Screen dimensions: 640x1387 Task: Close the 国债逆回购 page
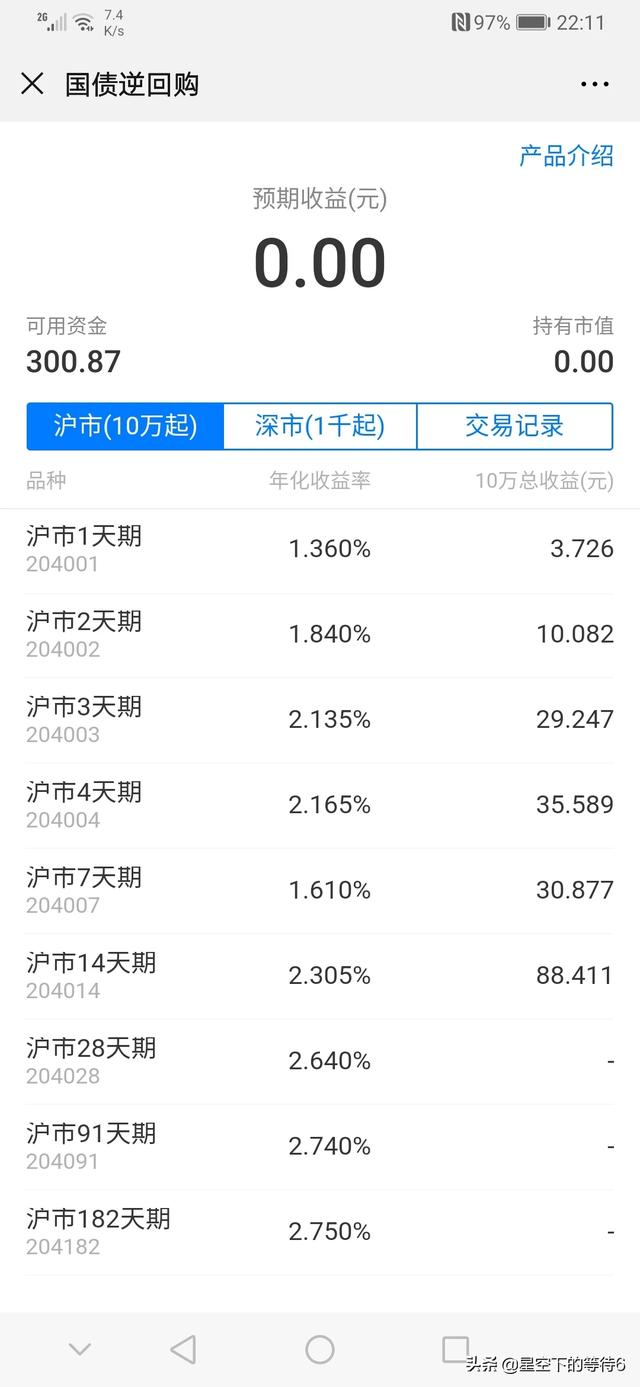tap(32, 84)
